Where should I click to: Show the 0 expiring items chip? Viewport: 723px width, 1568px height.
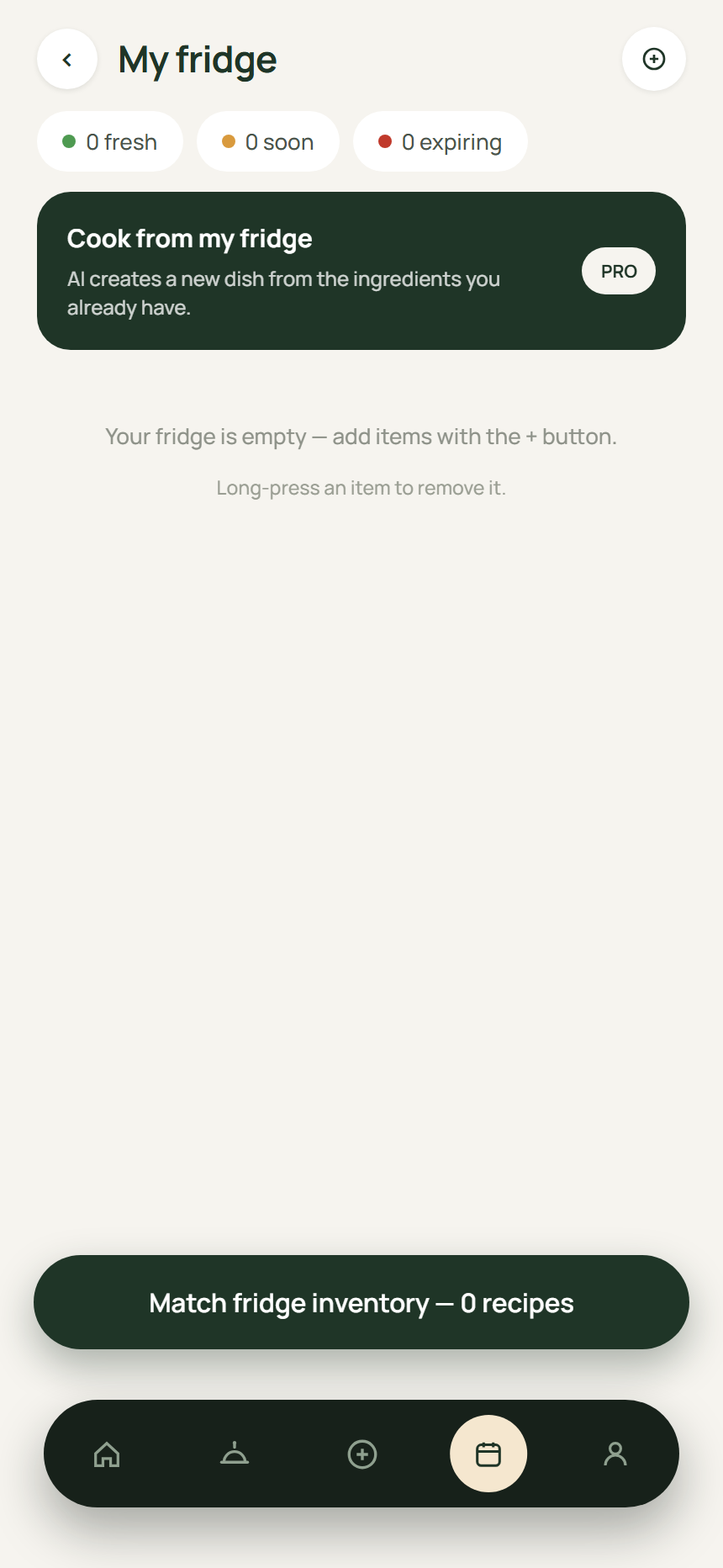click(x=441, y=141)
